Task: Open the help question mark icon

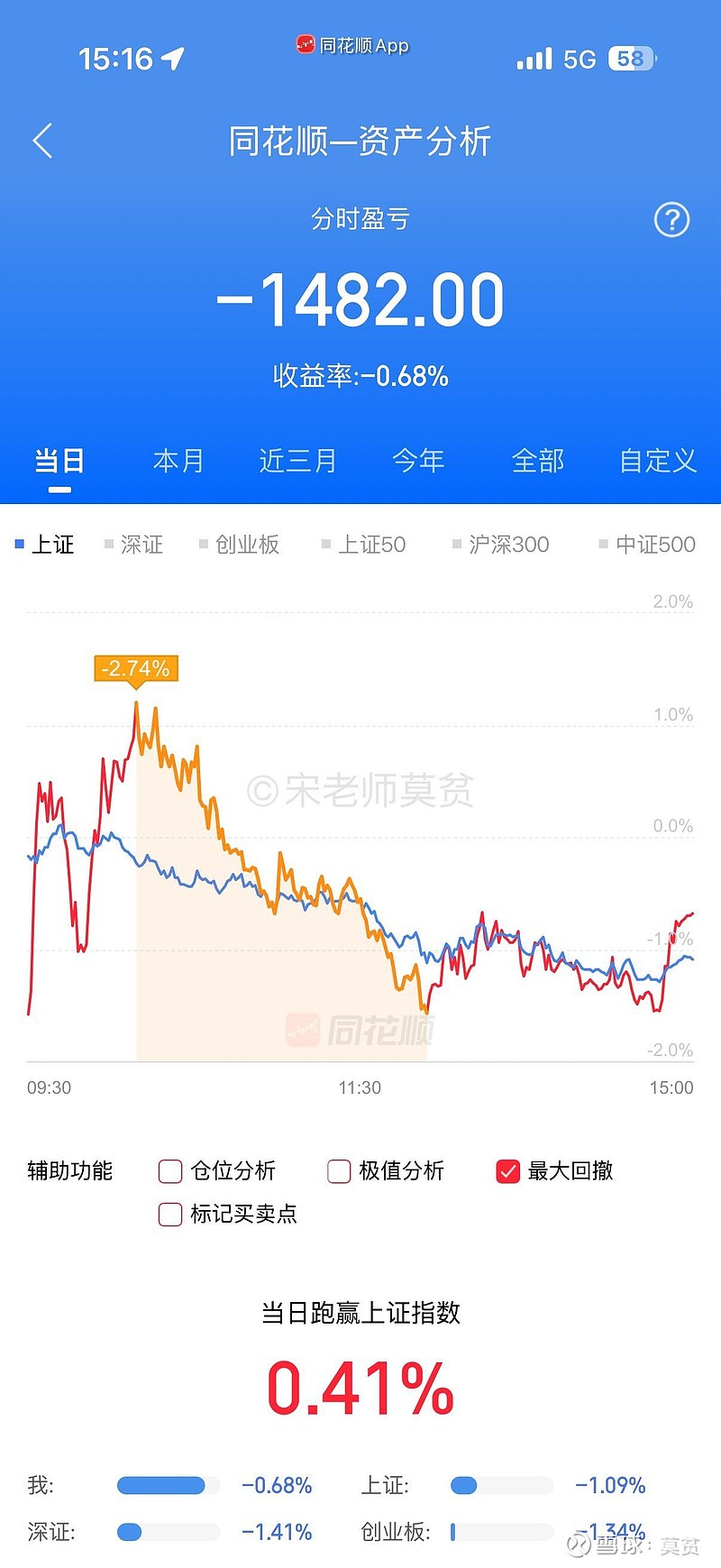Action: coord(671,219)
